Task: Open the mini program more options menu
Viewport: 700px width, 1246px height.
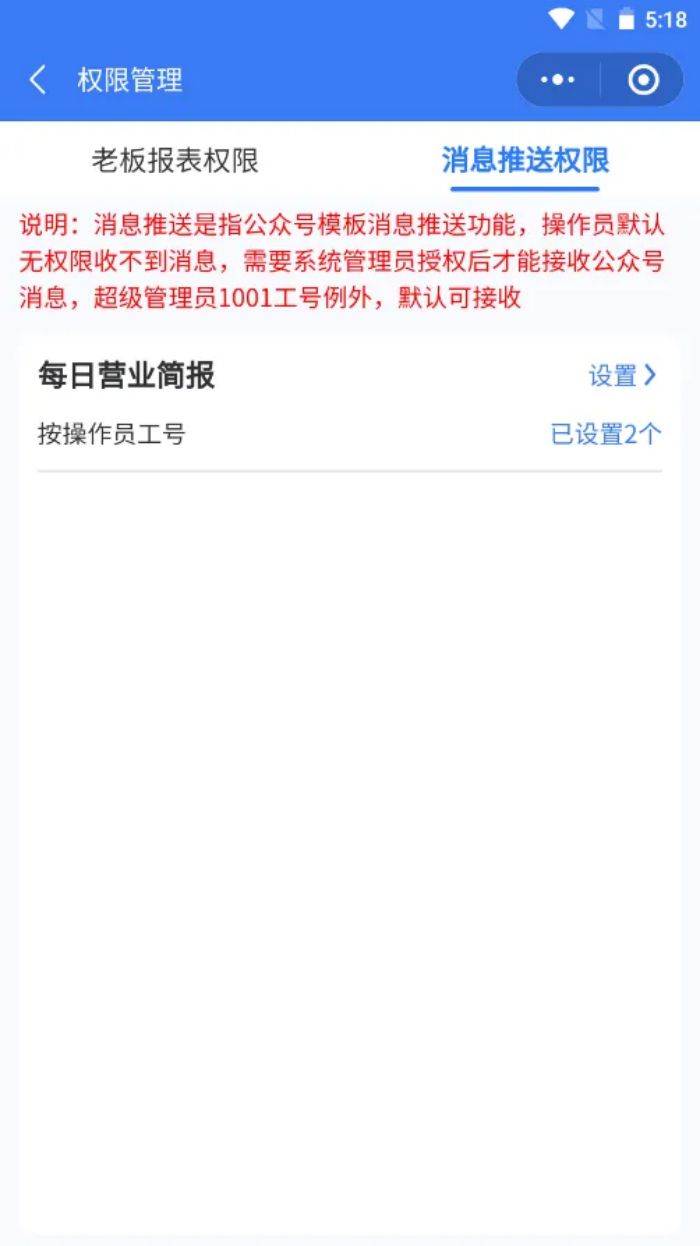Action: pos(558,80)
